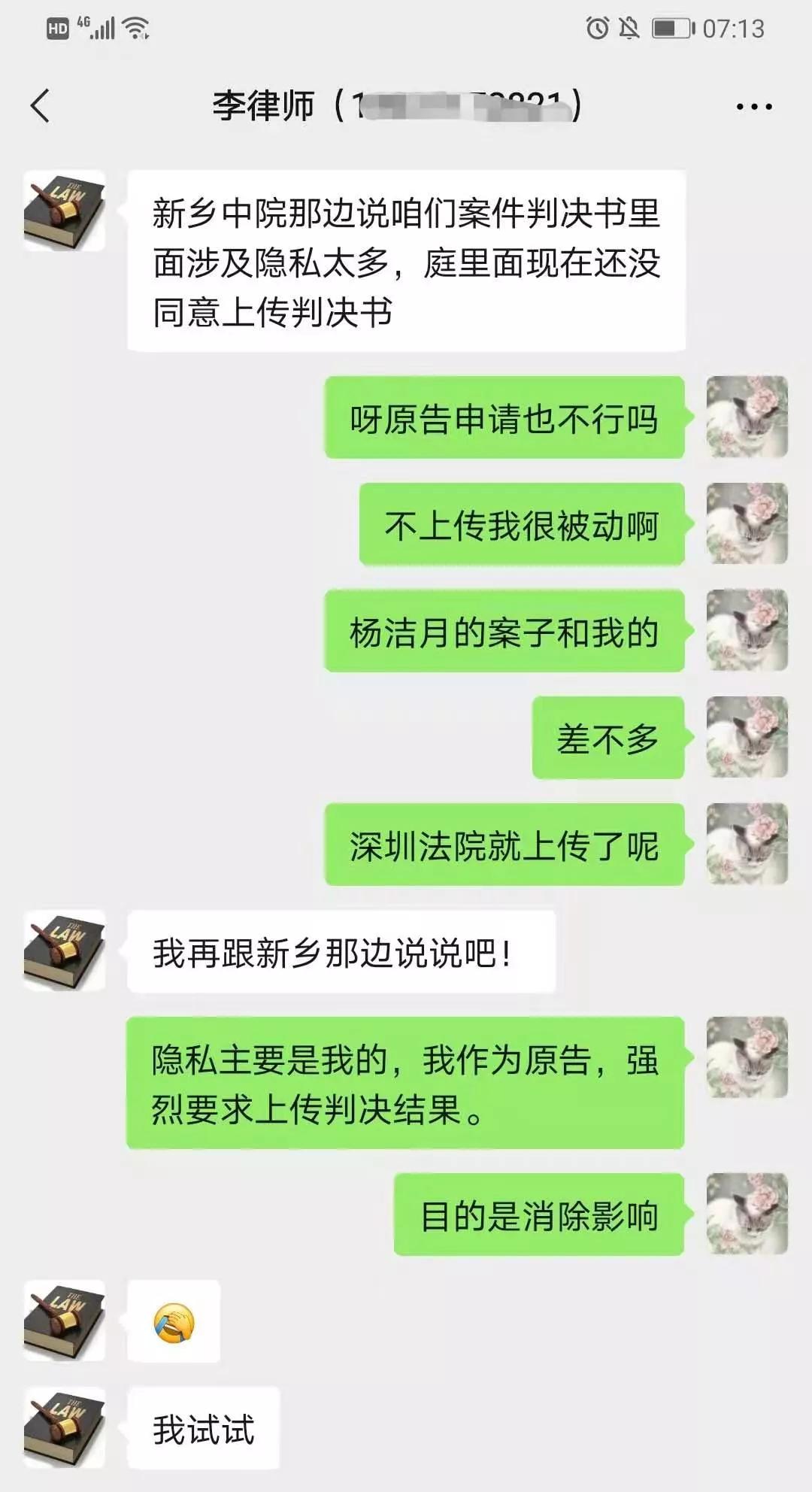Tap lawyer's avatar beside 我试试 message
812x1492 pixels.
(x=65, y=1427)
